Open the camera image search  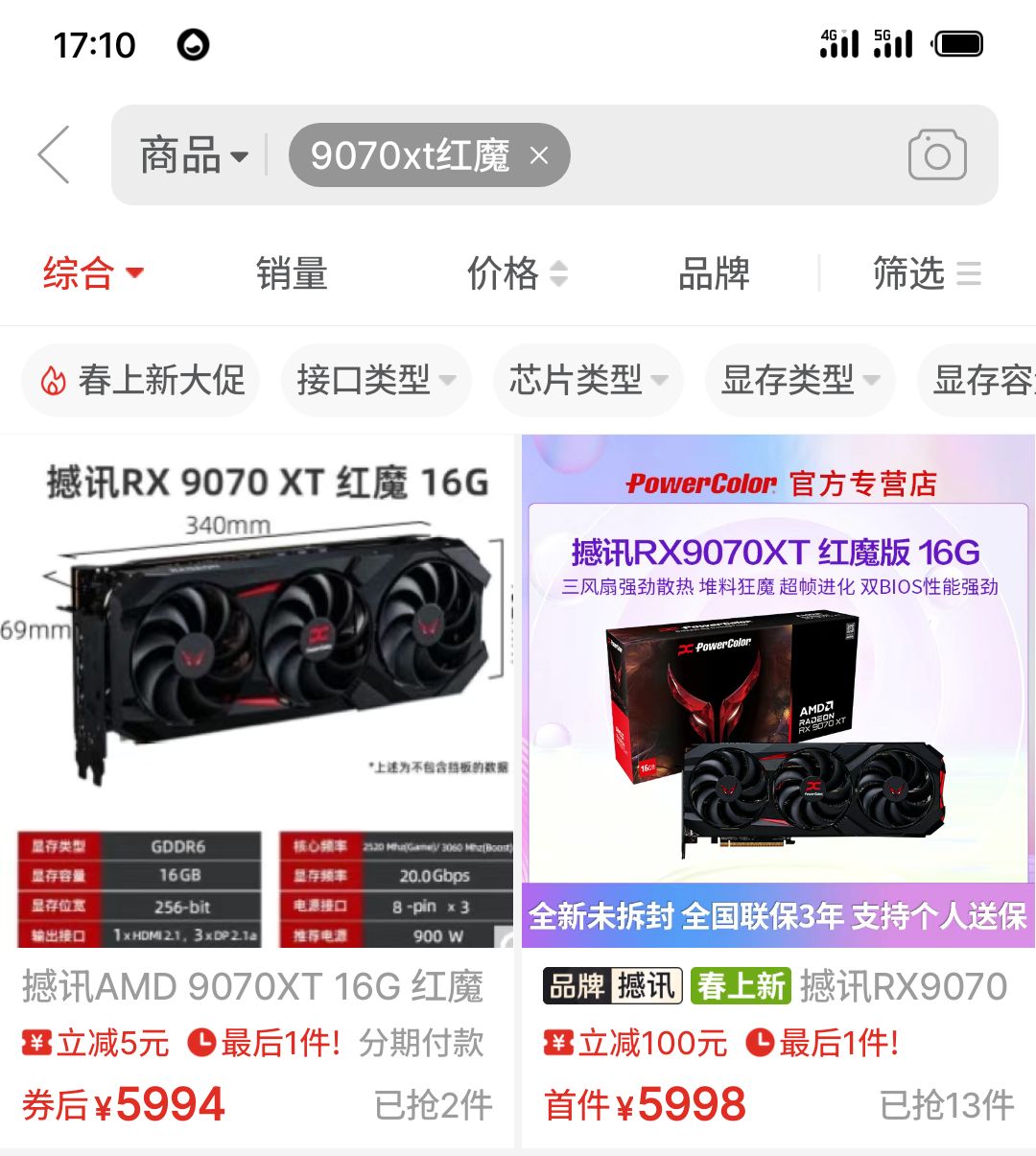[x=937, y=154]
